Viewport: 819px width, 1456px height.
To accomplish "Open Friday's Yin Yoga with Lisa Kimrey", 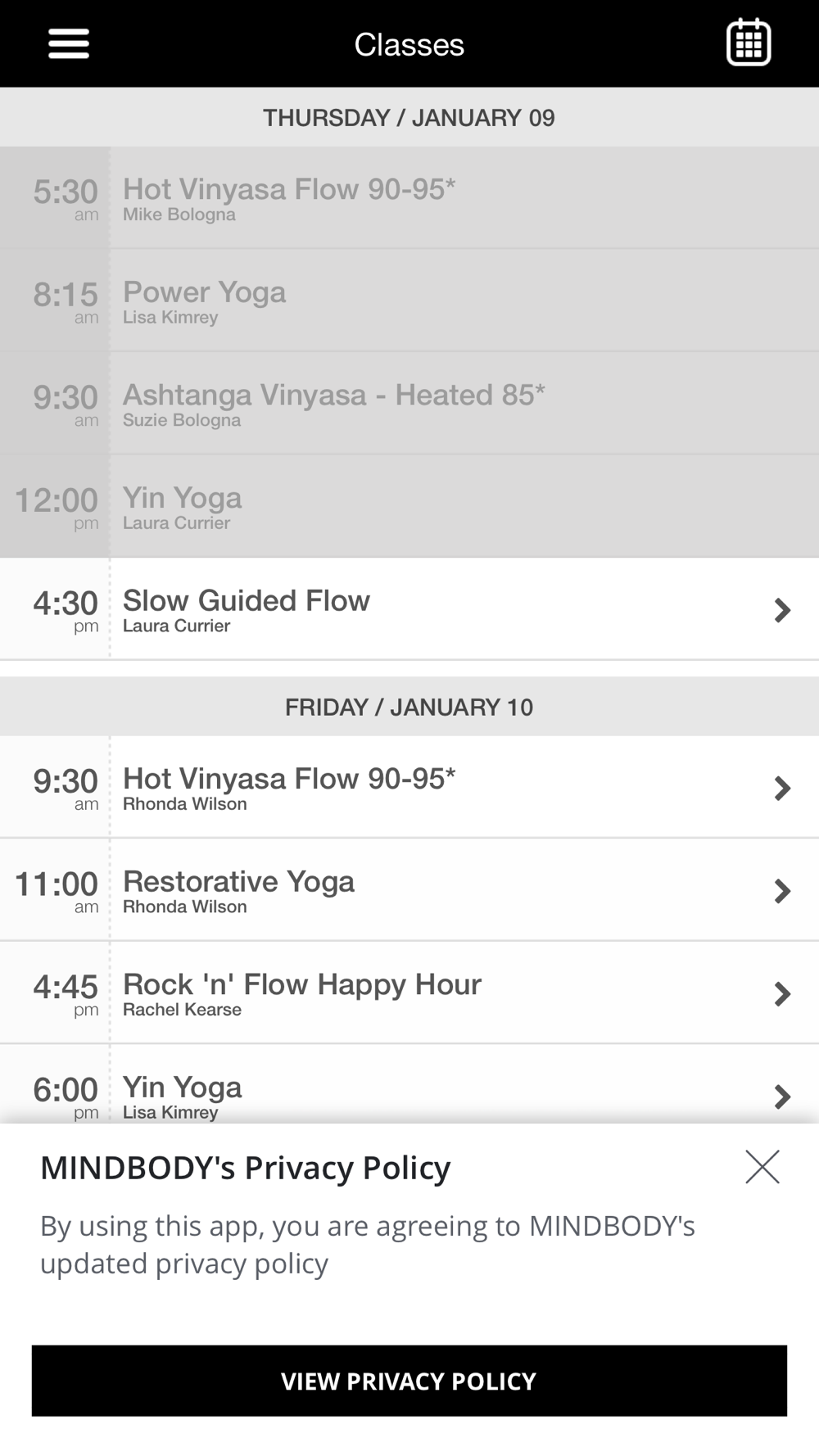I will pos(409,1084).
